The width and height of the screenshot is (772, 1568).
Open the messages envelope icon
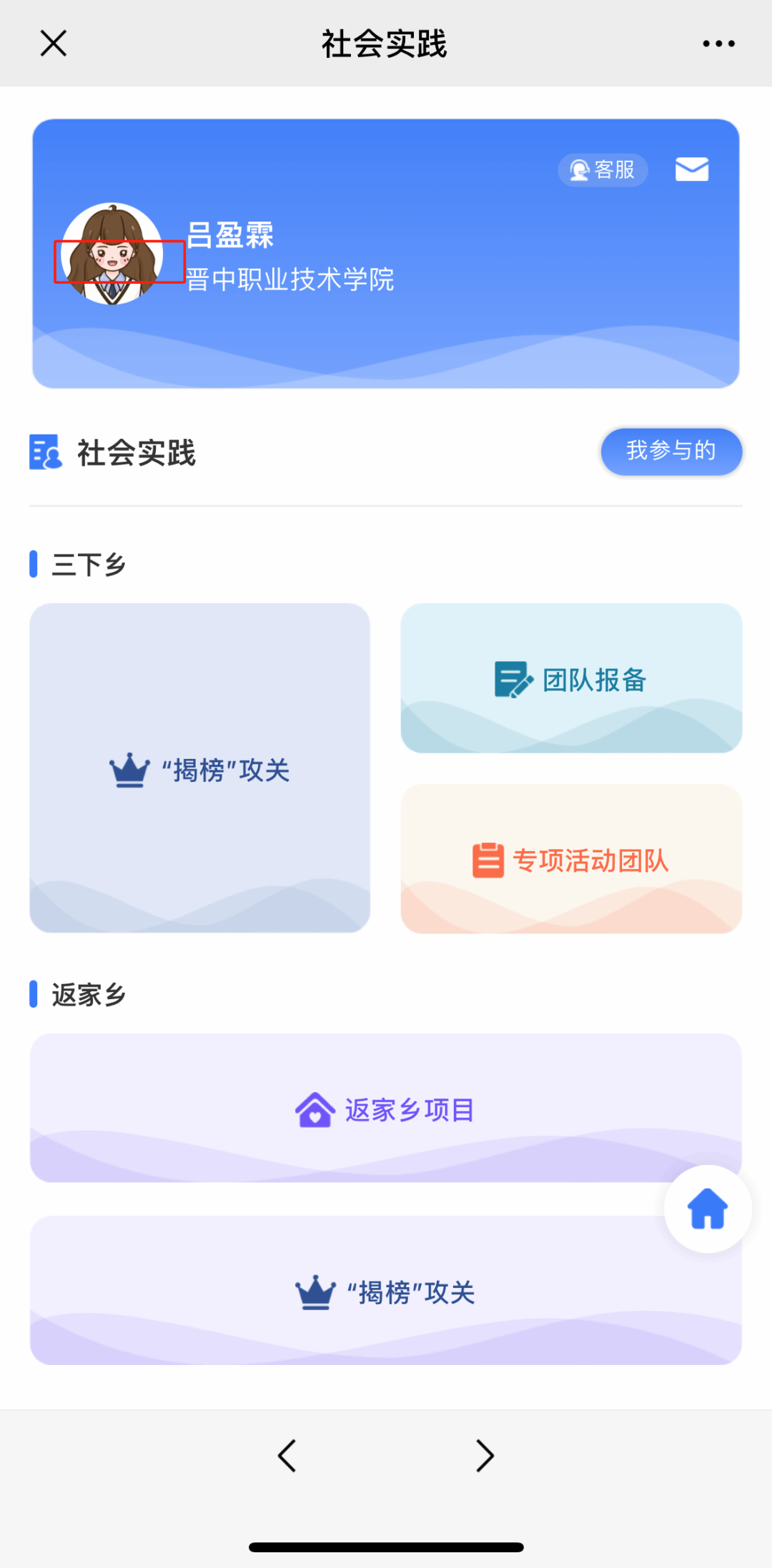click(692, 169)
